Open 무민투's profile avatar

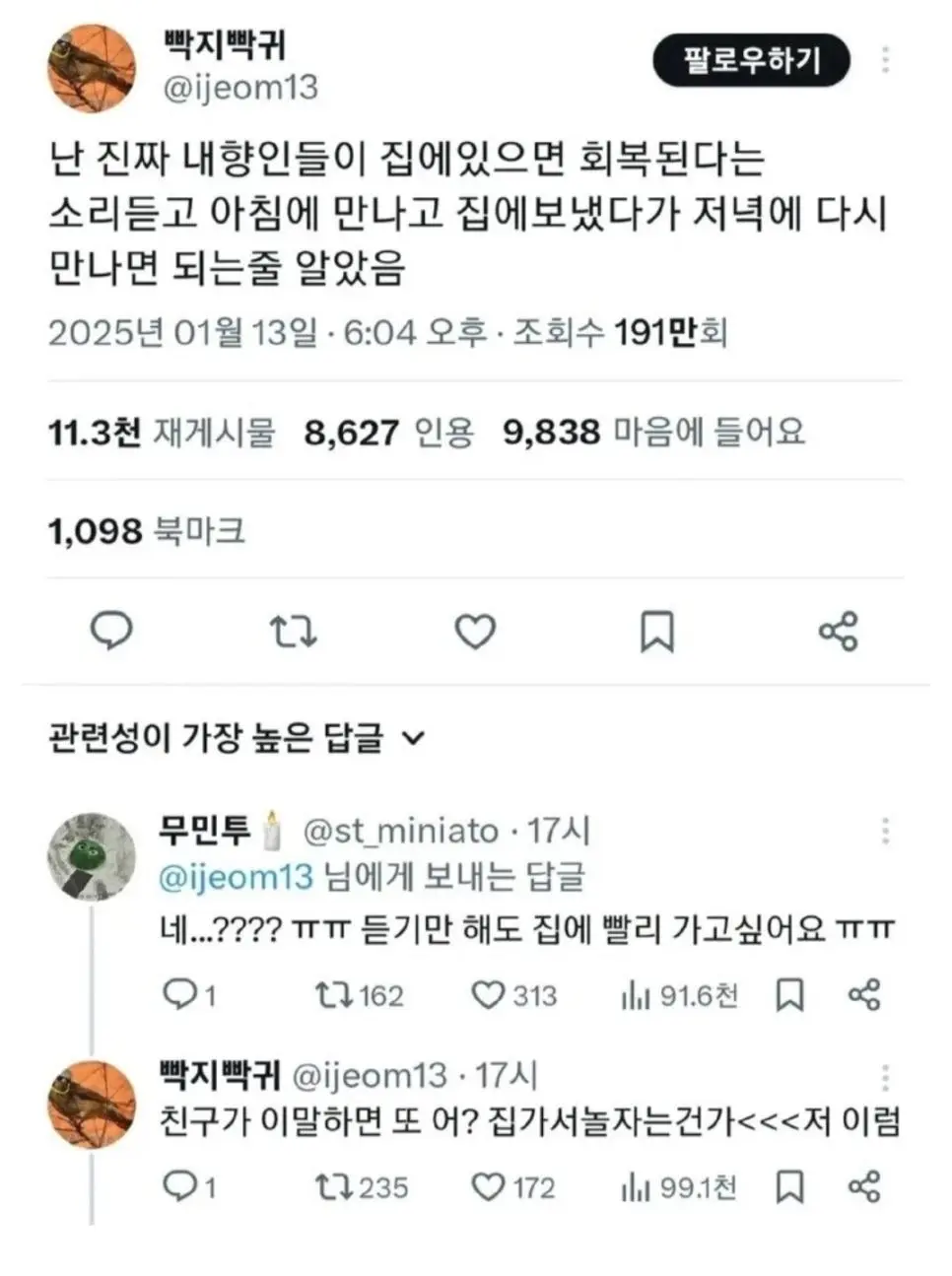pos(92,855)
